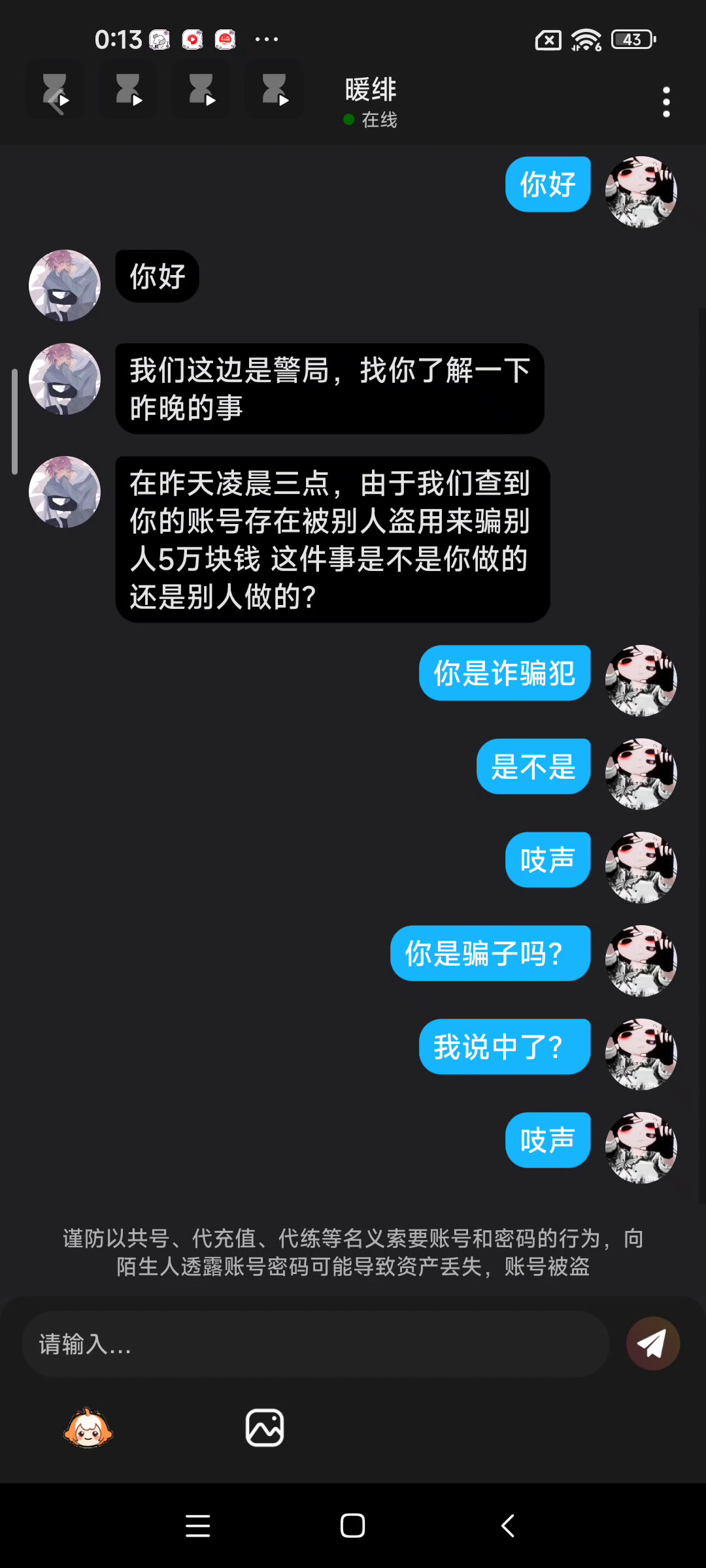Send the message with paper plane icon
Image resolution: width=706 pixels, height=1568 pixels.
pos(653,1343)
